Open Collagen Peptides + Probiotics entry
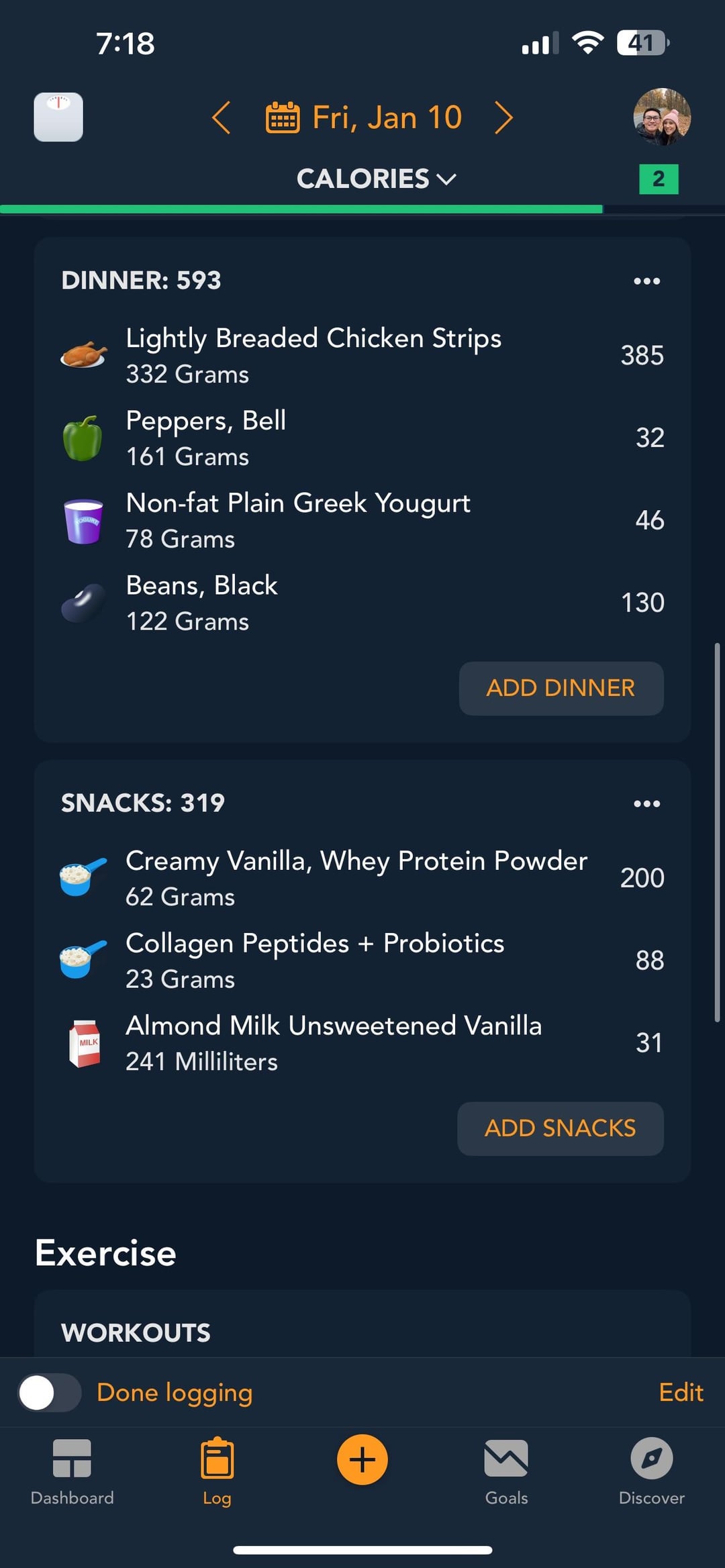The height and width of the screenshot is (1568, 725). point(362,961)
